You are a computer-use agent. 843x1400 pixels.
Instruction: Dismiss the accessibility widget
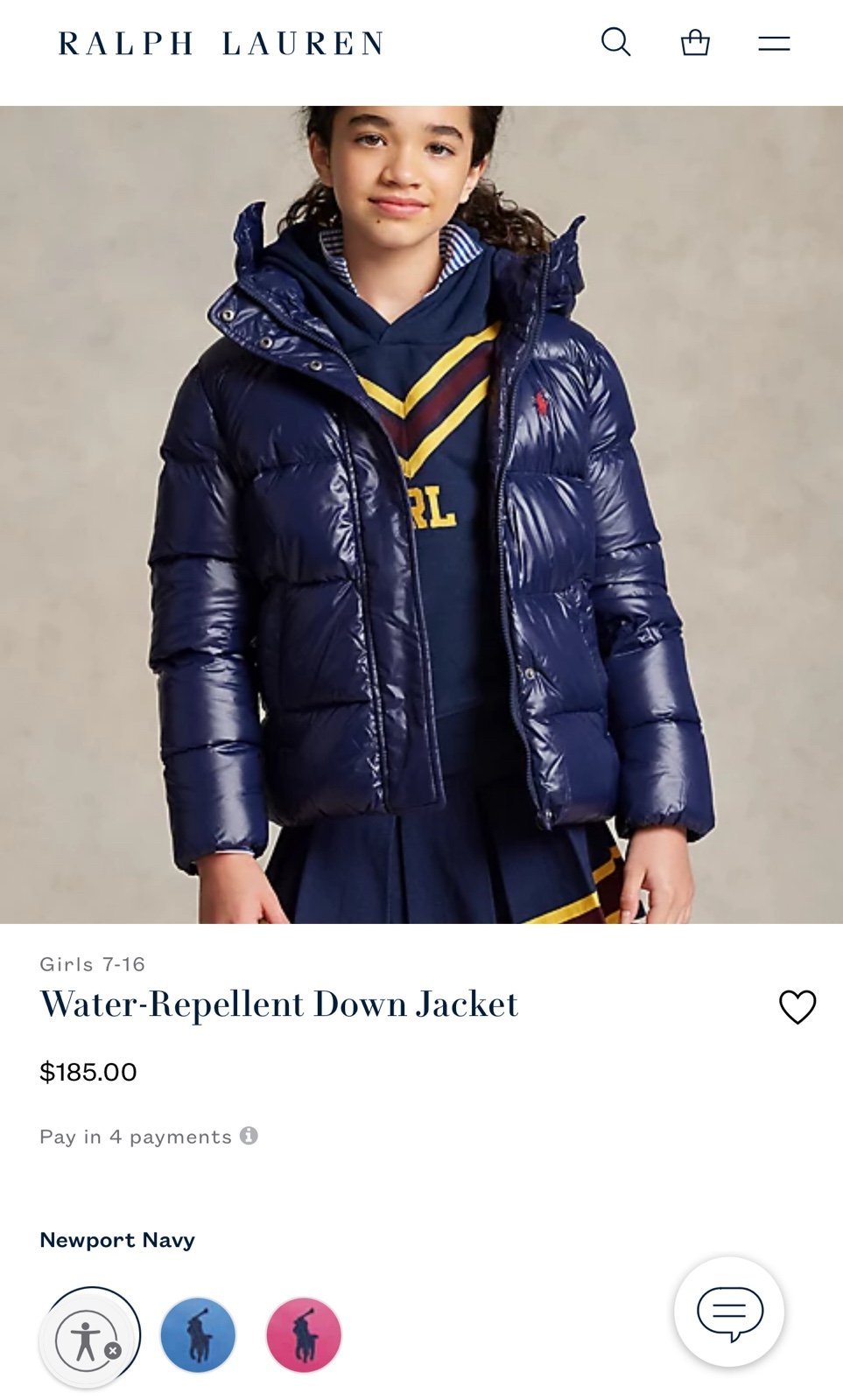pyautogui.click(x=113, y=1351)
